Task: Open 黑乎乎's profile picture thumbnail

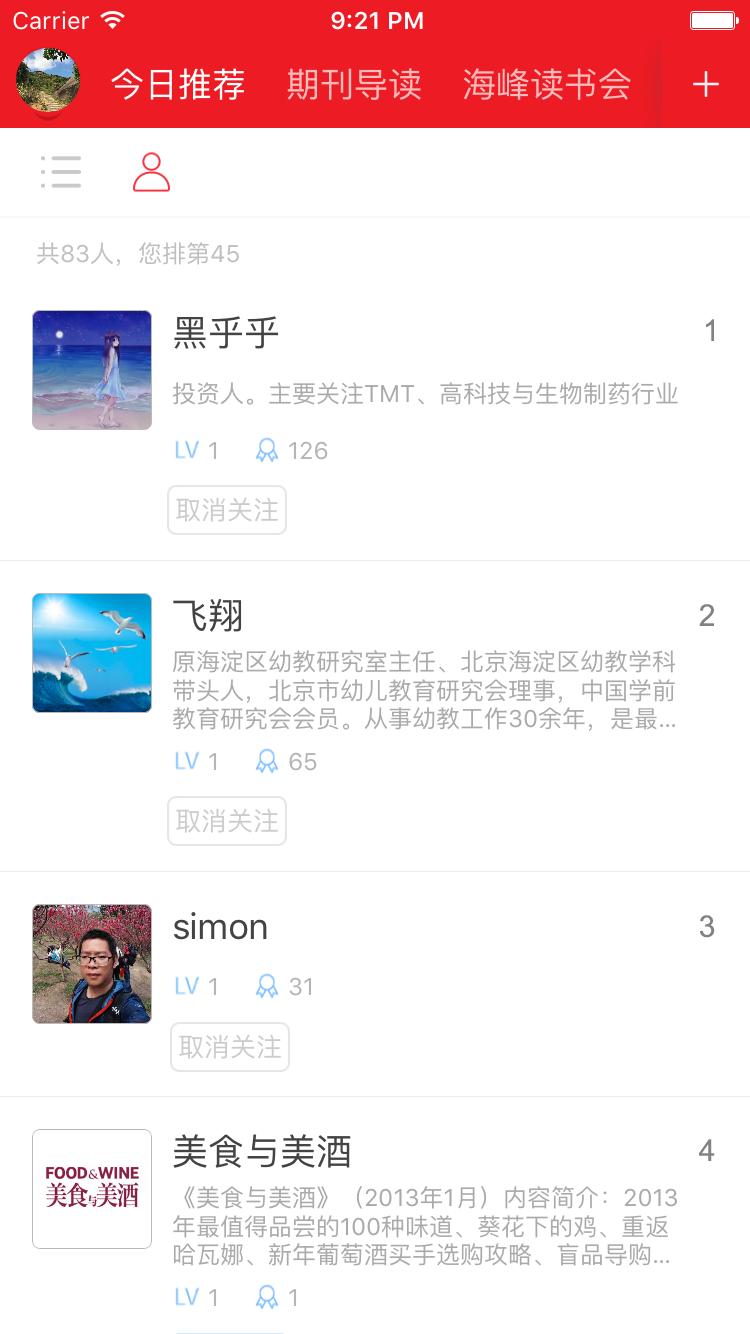Action: (x=91, y=369)
